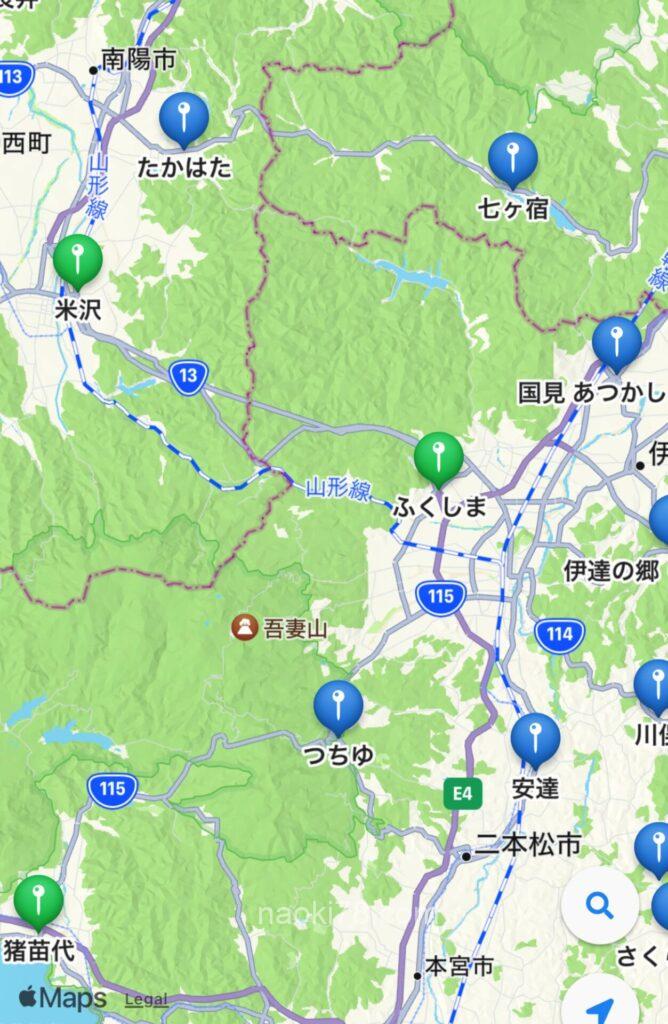This screenshot has width=668, height=1024.
Task: Open the search button
Action: [x=599, y=907]
